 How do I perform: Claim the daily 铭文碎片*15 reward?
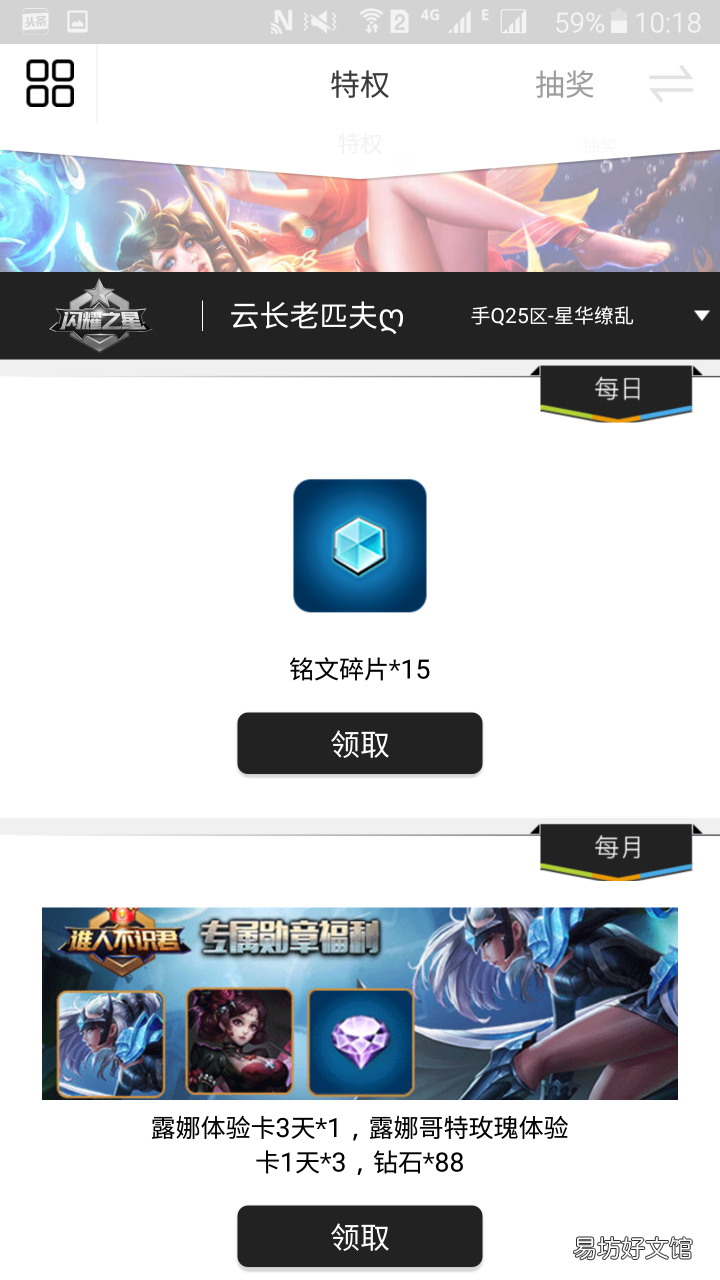tap(360, 744)
